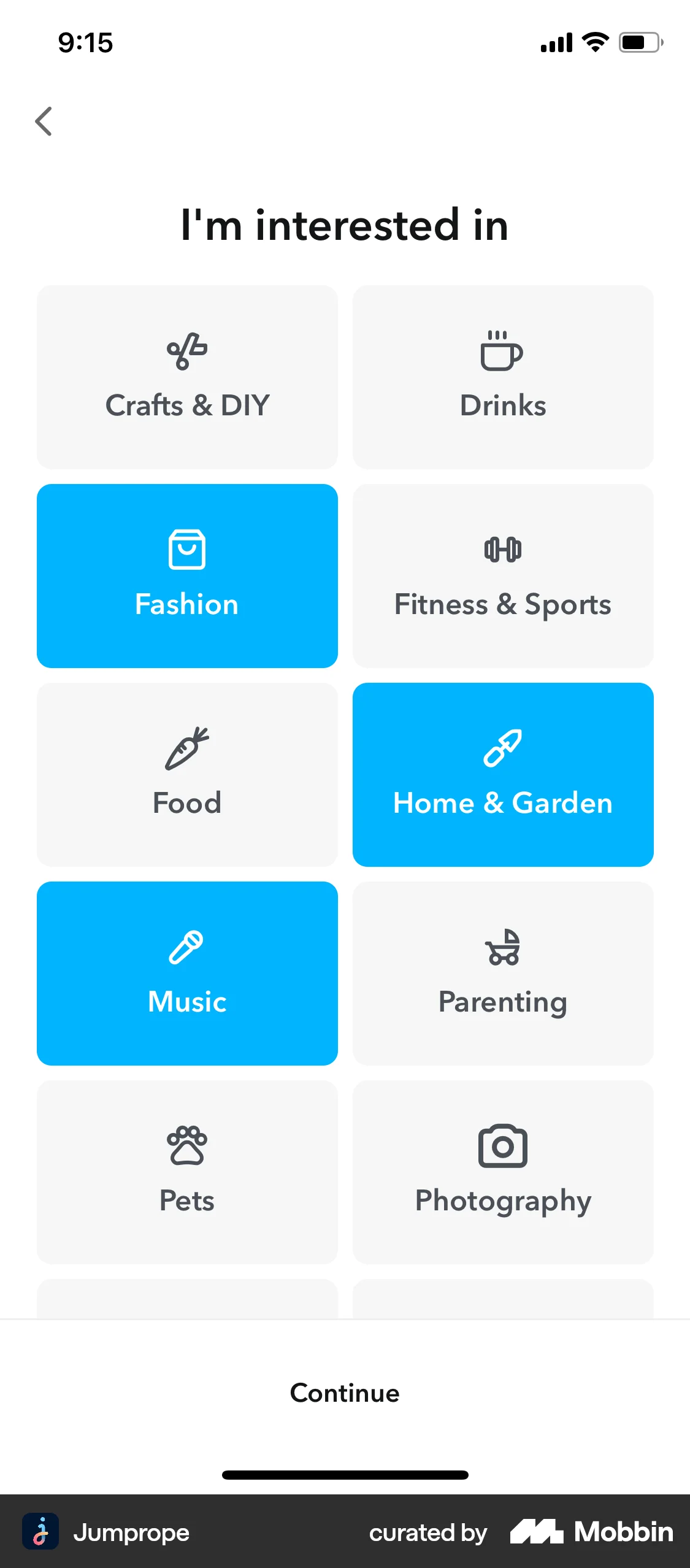Tap the back chevron at top left
This screenshot has width=690, height=1568.
tap(43, 121)
